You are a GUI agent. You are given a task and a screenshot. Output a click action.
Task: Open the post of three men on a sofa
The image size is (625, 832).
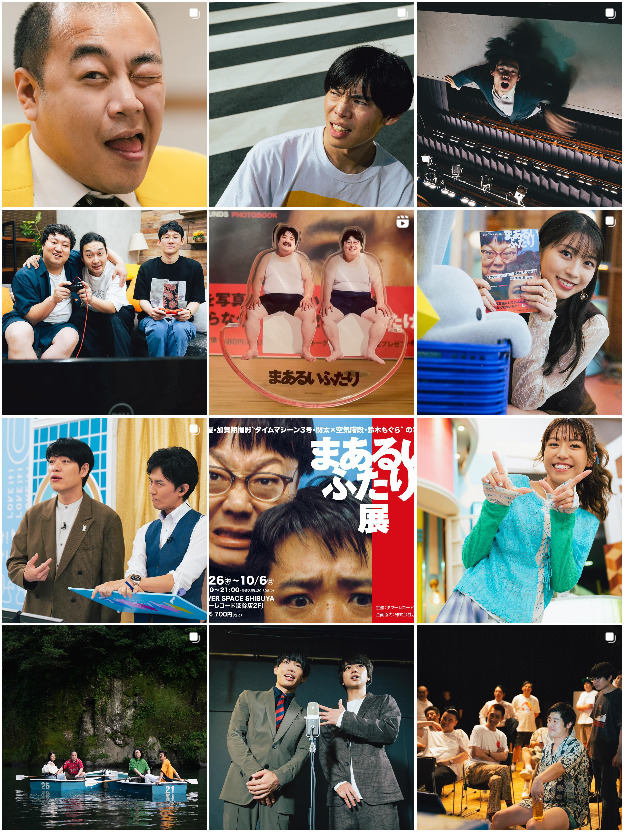tap(104, 311)
